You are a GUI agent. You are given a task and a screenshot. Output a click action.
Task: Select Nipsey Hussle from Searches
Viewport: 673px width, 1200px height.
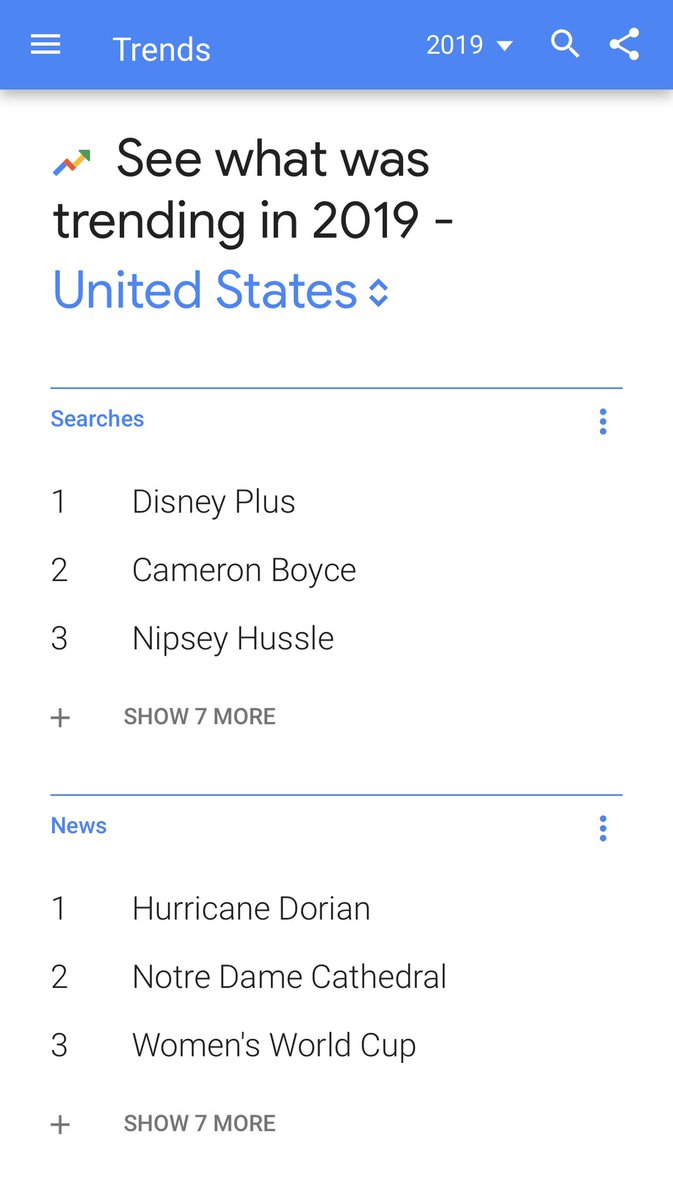click(x=232, y=638)
